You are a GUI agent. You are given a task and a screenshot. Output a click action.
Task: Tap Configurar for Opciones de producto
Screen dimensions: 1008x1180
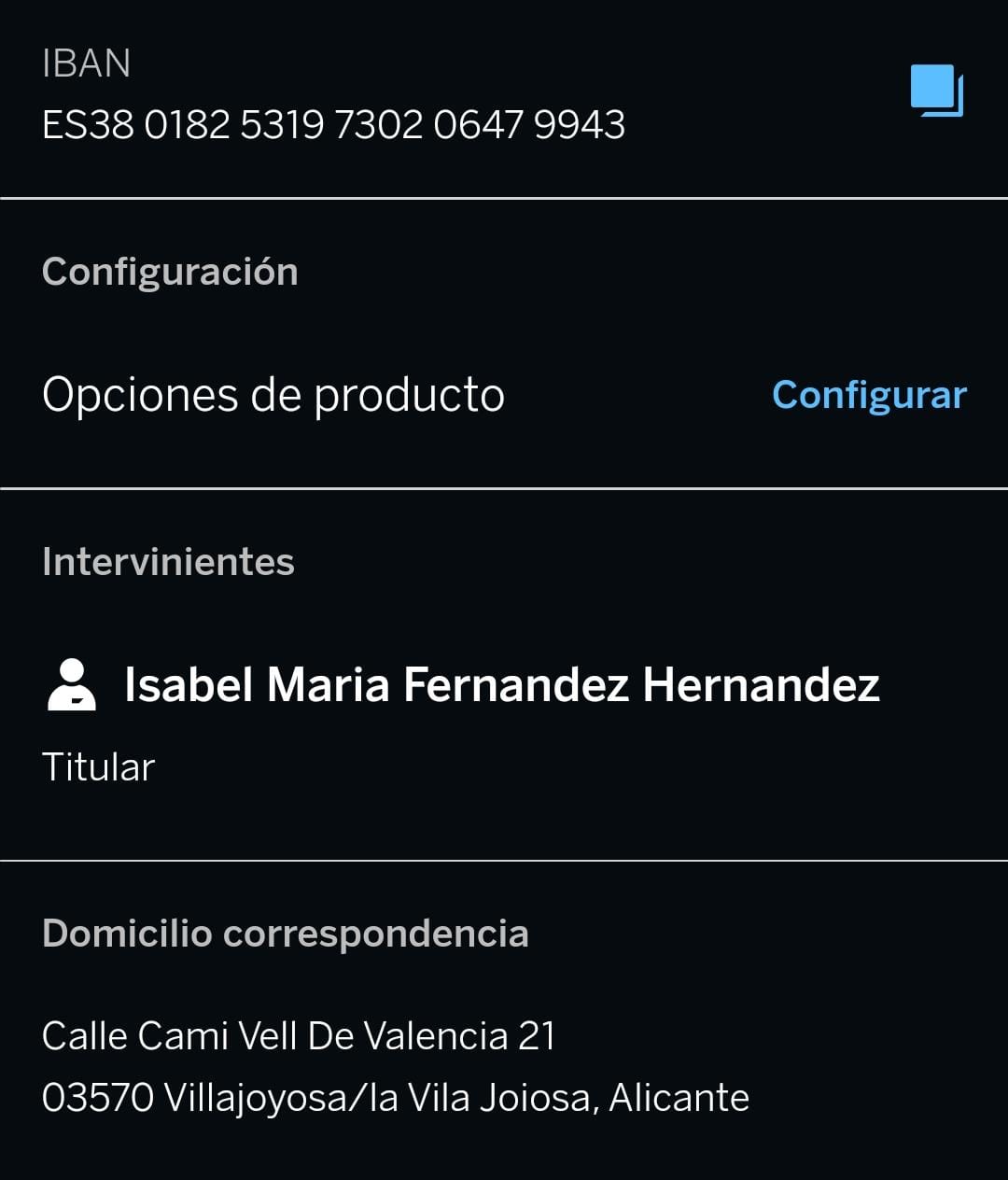pos(869,395)
